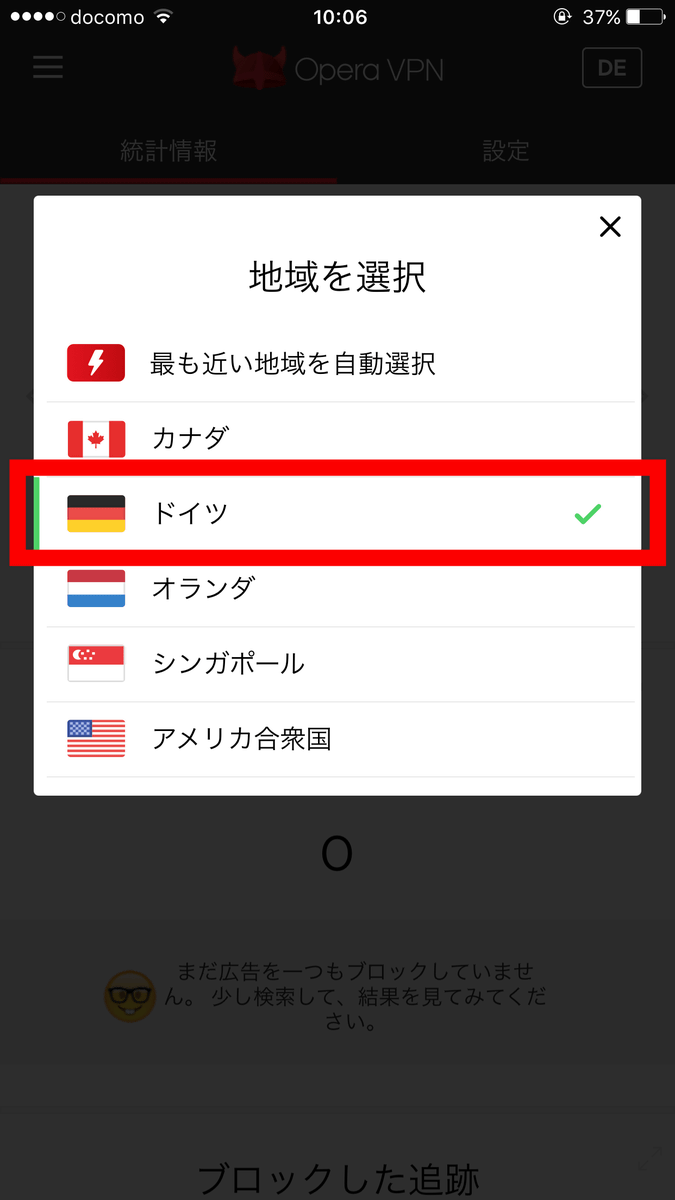Pick オランダ from the region list

[x=337, y=589]
